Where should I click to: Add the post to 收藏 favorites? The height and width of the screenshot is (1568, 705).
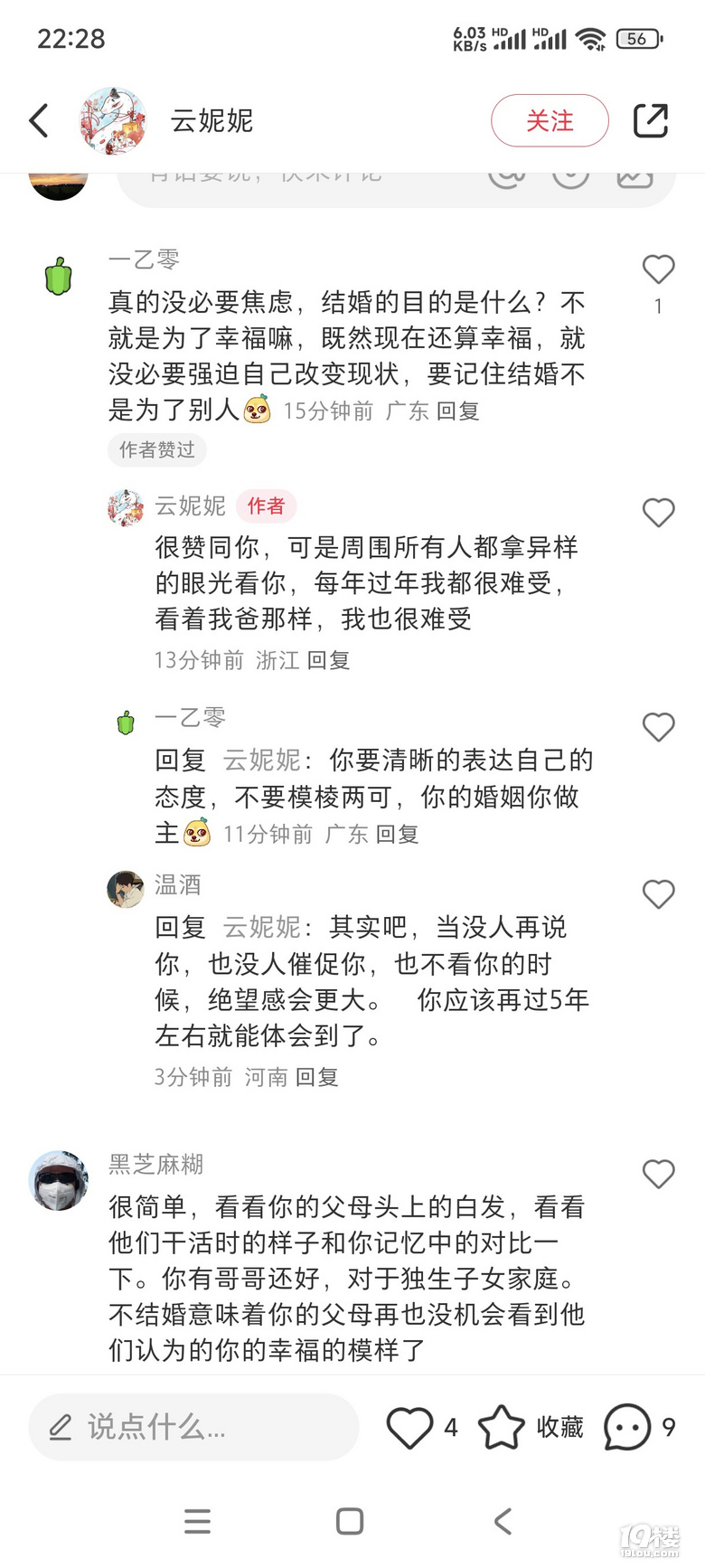tap(531, 1427)
